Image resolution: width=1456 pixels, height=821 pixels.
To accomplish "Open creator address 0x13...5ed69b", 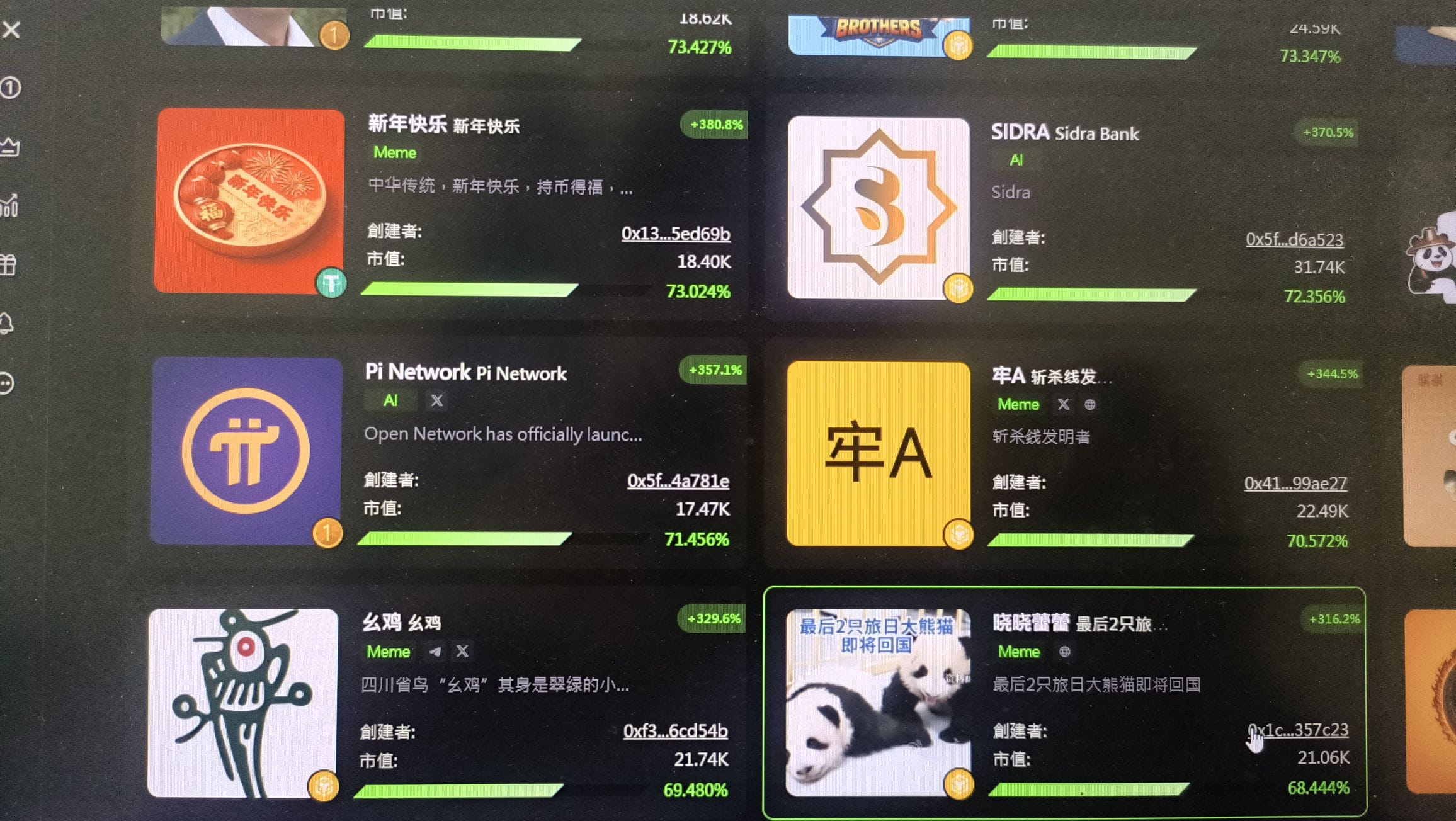I will [675, 234].
